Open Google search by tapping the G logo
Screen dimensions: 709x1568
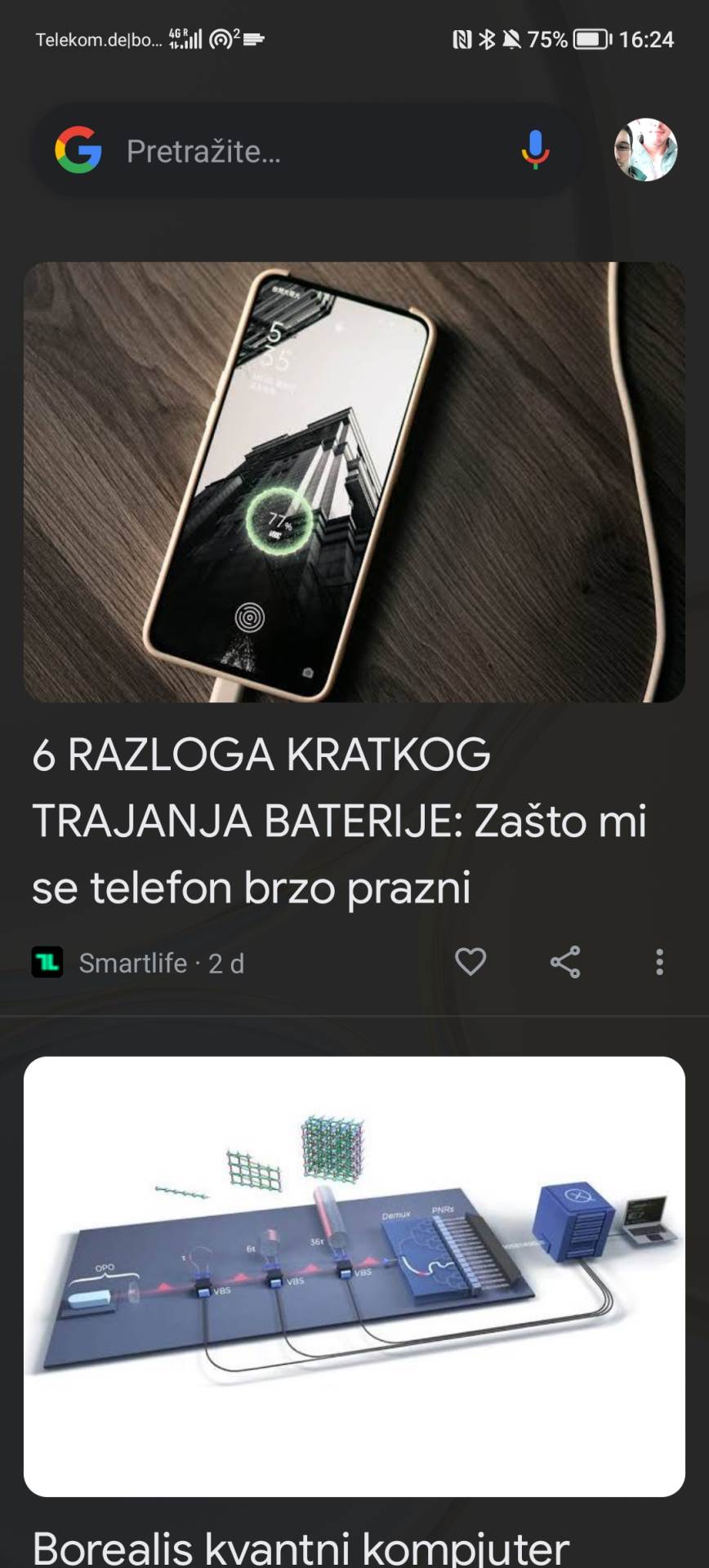(78, 150)
